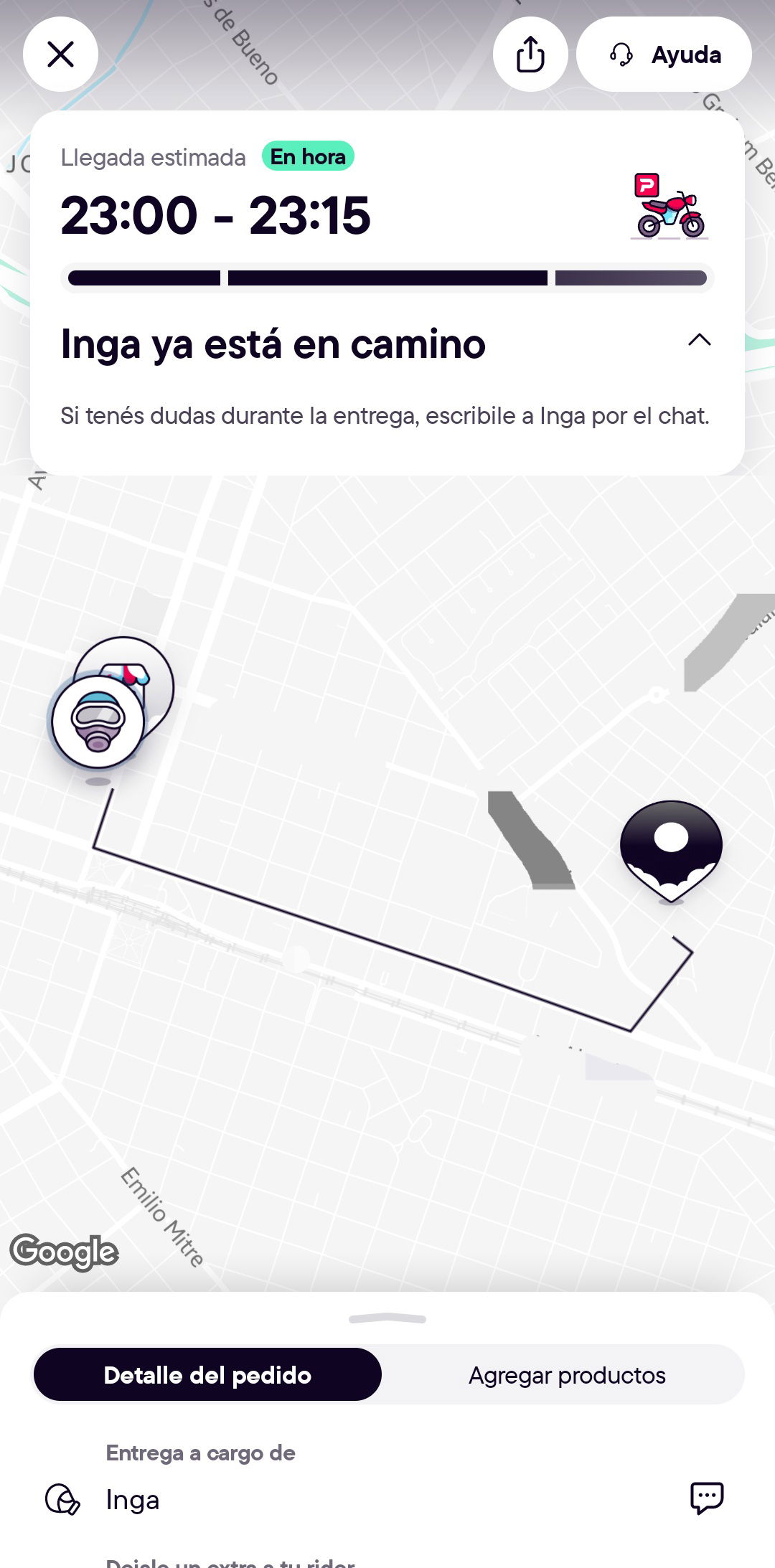The image size is (775, 1568).
Task: Open the chat with rider Inga
Action: coord(707,1498)
